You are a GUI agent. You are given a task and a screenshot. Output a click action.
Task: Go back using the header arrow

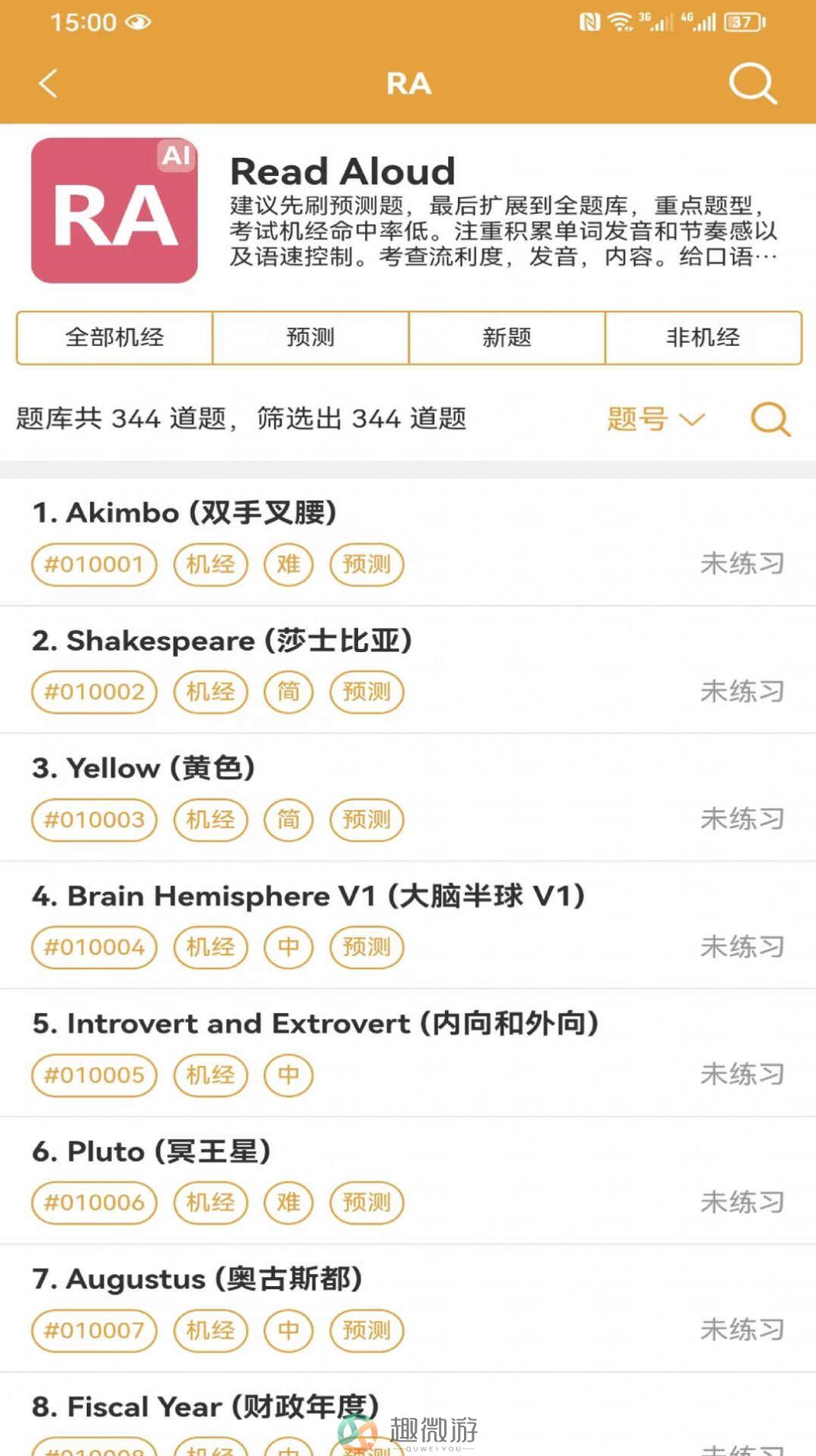pos(49,83)
